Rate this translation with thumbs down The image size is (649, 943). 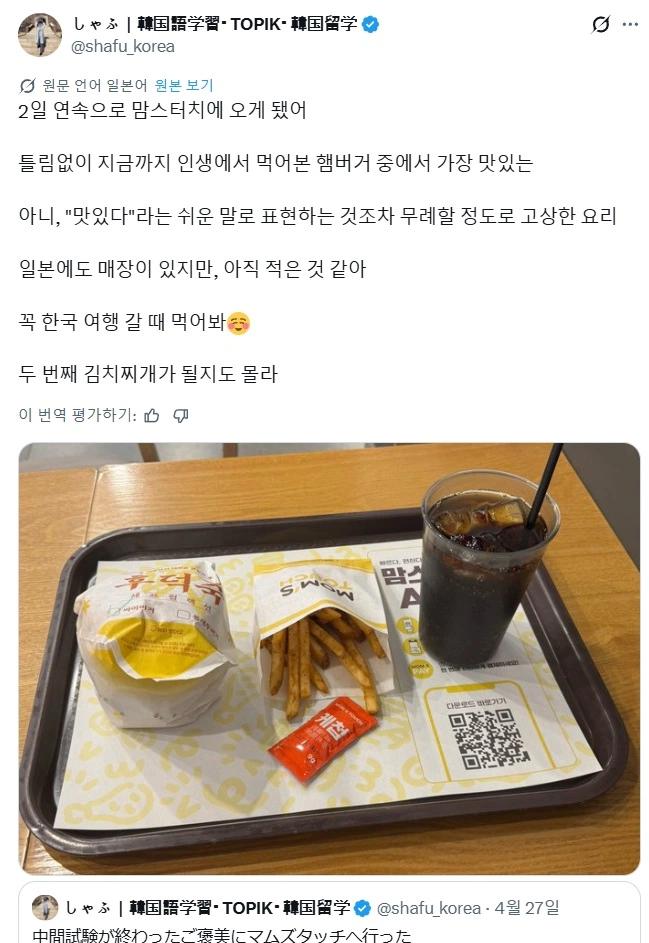[x=181, y=415]
